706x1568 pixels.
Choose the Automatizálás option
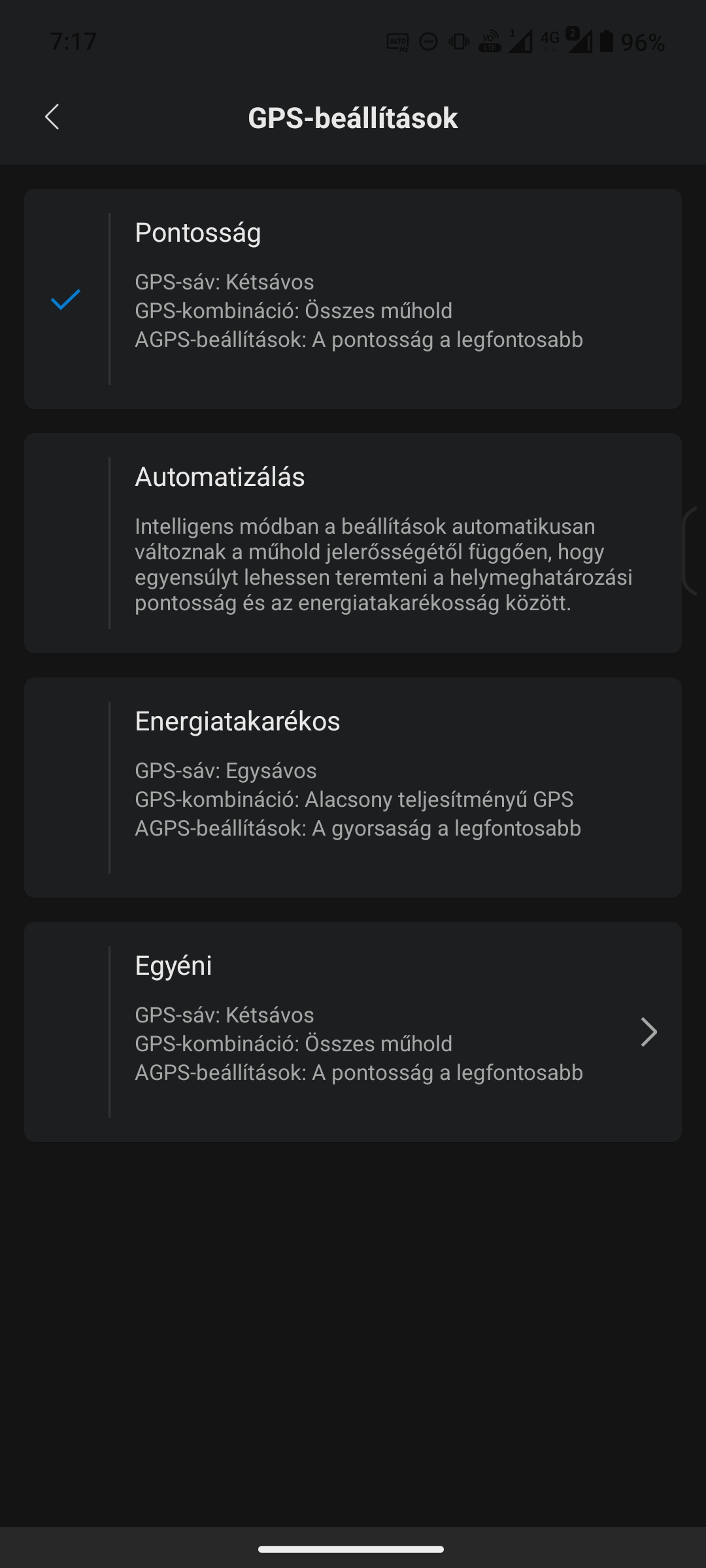pos(353,543)
